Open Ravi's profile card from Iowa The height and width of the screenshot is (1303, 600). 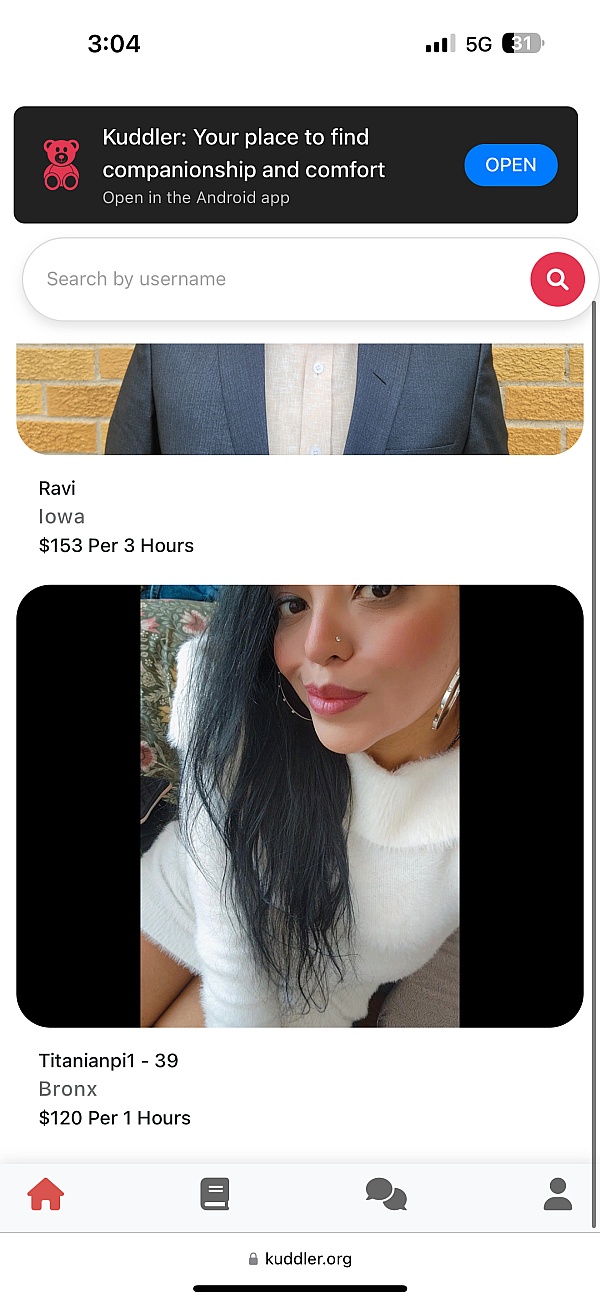[x=300, y=400]
